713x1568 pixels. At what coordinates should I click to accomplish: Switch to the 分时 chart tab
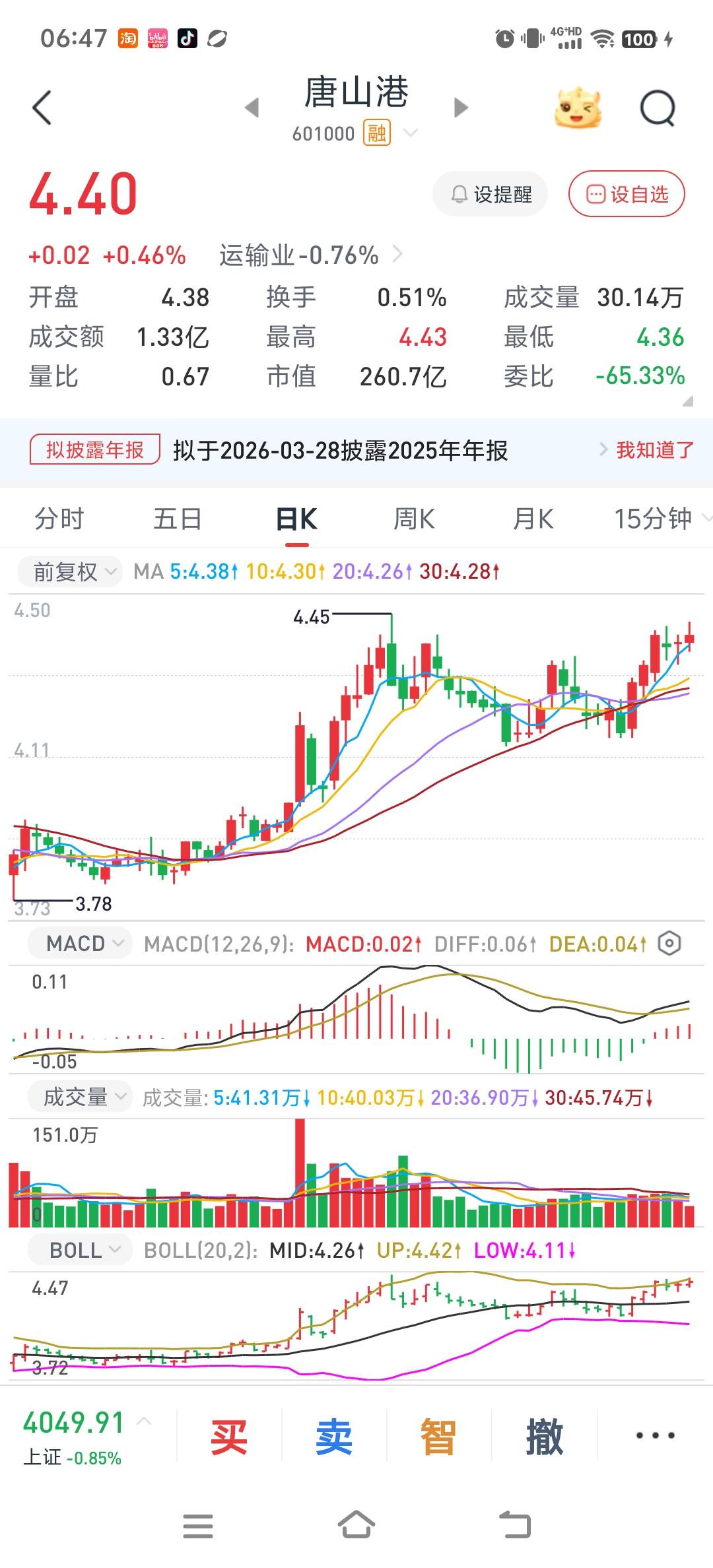(x=57, y=519)
